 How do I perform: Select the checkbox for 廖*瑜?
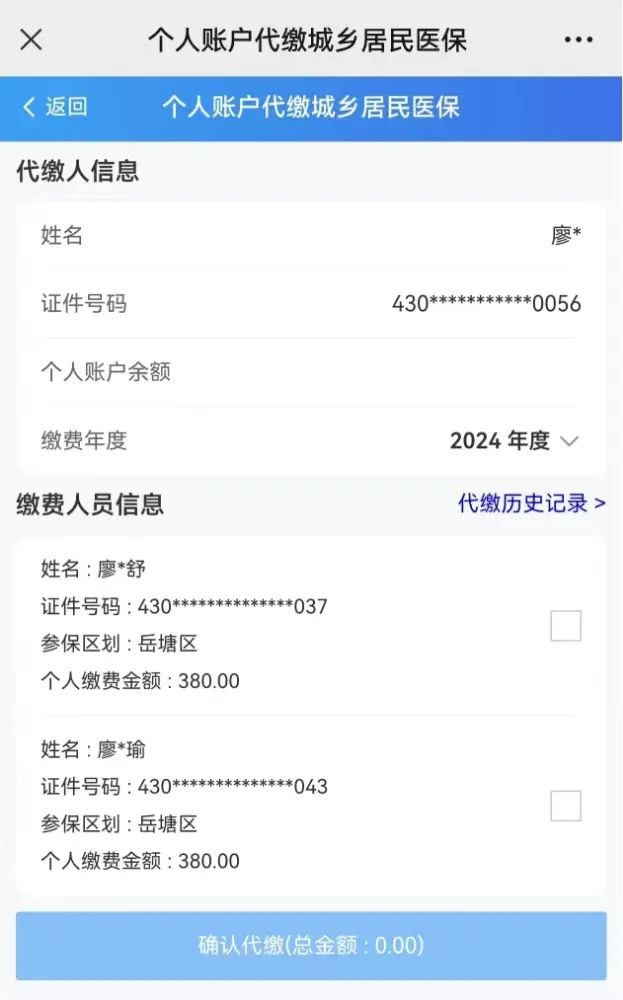(566, 805)
